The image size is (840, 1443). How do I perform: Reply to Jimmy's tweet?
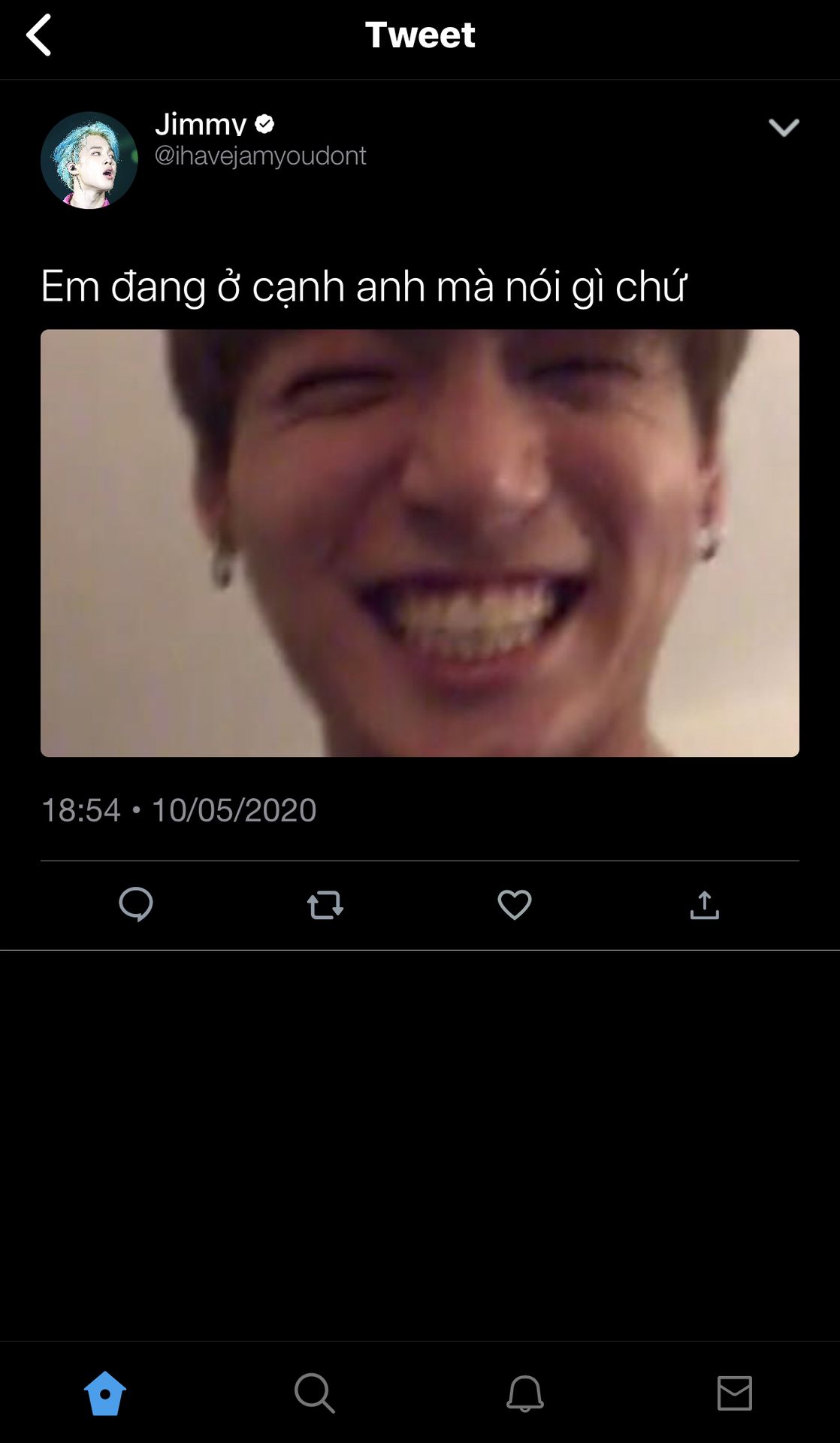pyautogui.click(x=136, y=904)
